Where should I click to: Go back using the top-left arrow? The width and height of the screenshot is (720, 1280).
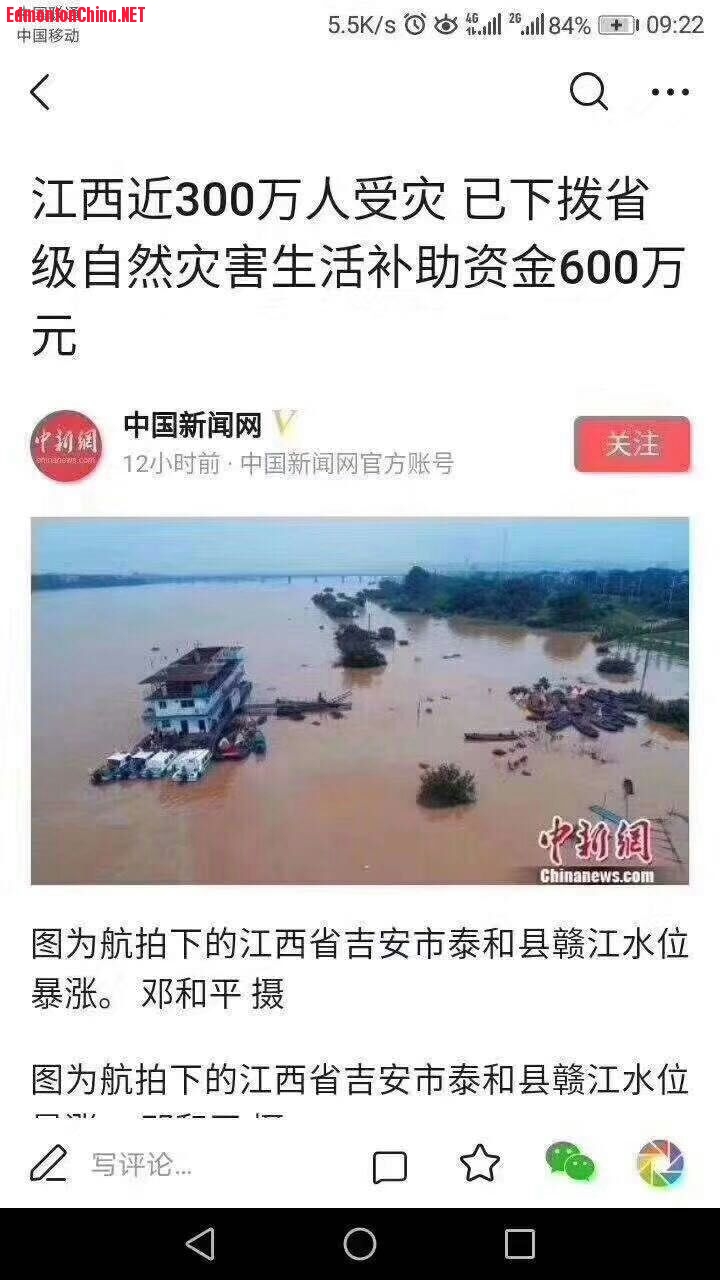coord(40,93)
